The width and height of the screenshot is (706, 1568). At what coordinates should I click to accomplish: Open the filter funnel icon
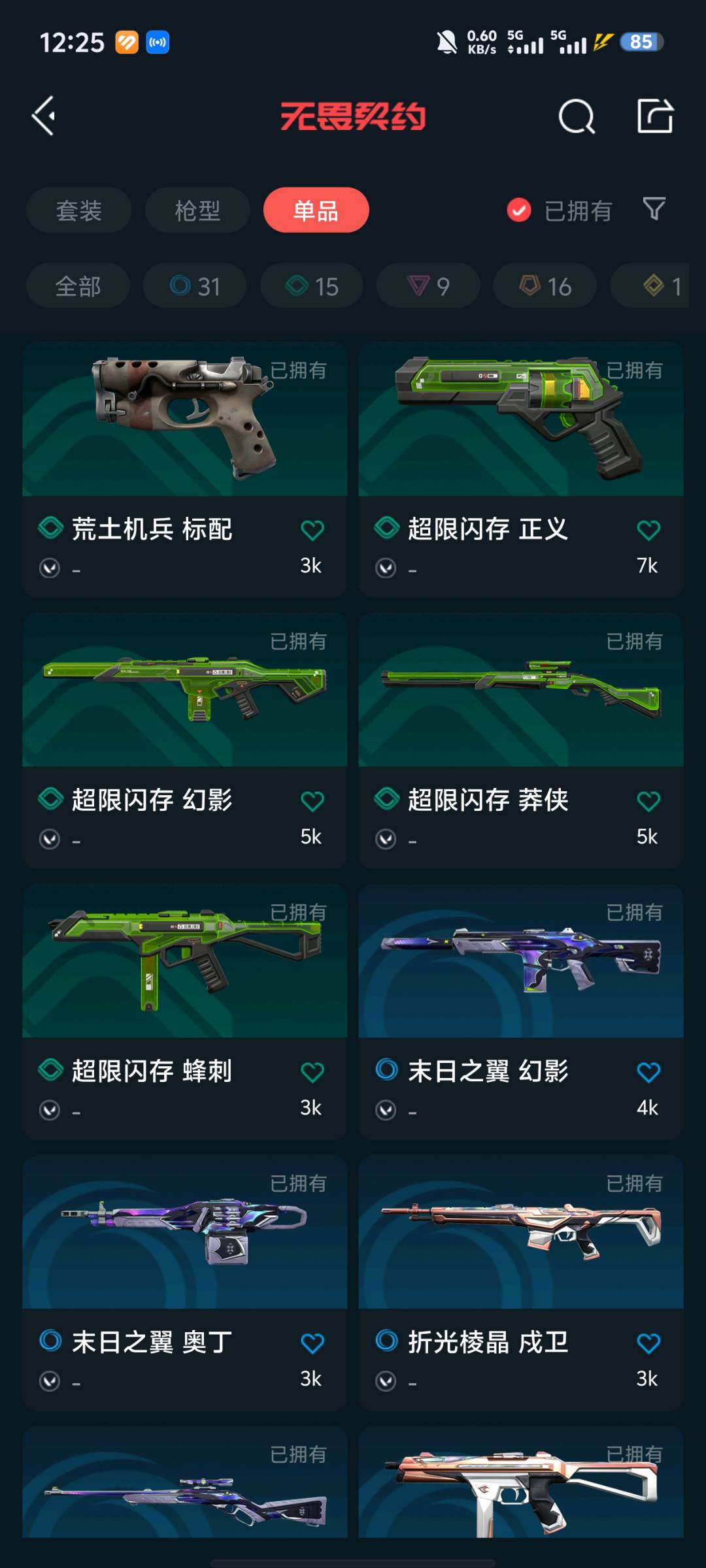[x=654, y=209]
